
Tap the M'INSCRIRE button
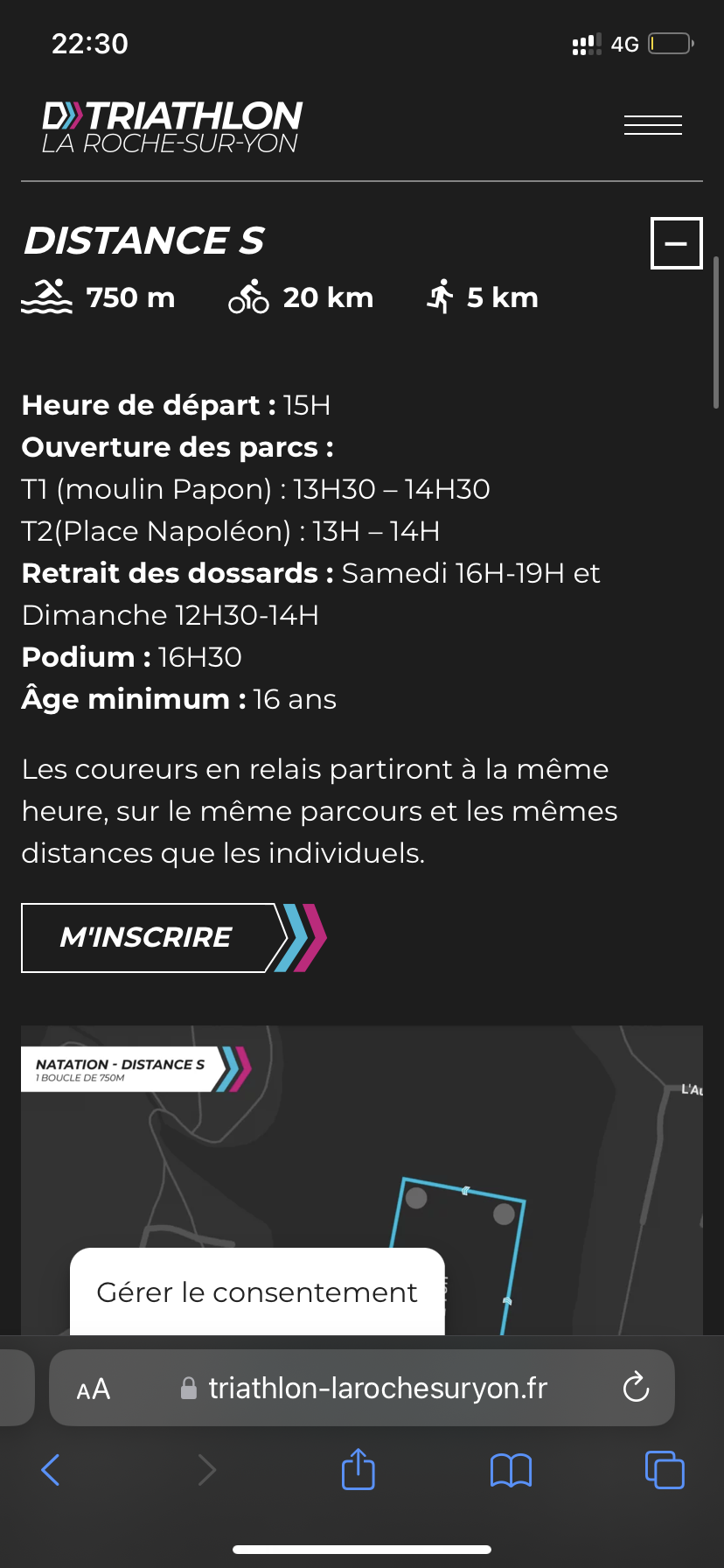pyautogui.click(x=174, y=938)
